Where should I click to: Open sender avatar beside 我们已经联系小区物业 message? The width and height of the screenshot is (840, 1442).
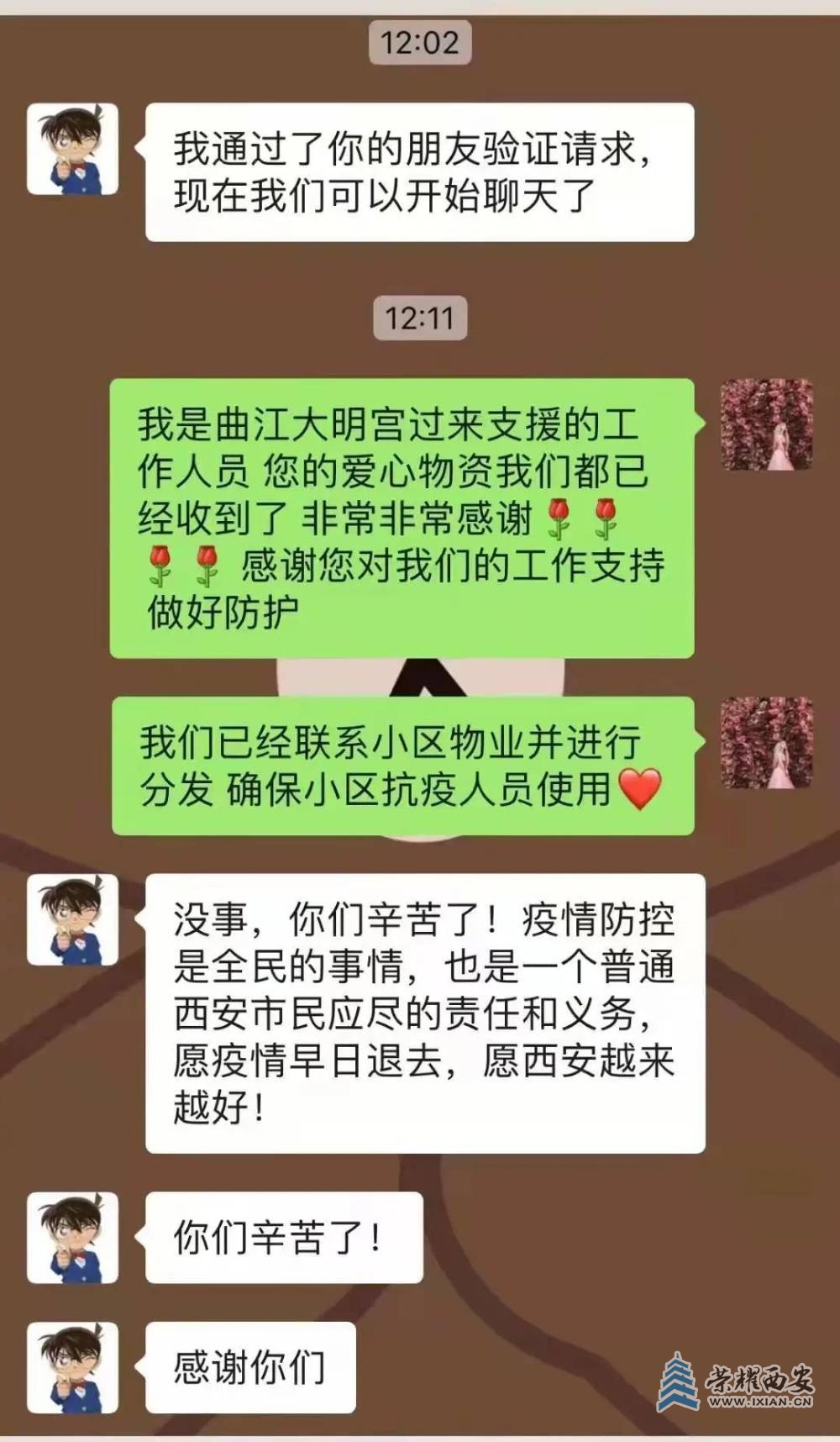click(767, 742)
